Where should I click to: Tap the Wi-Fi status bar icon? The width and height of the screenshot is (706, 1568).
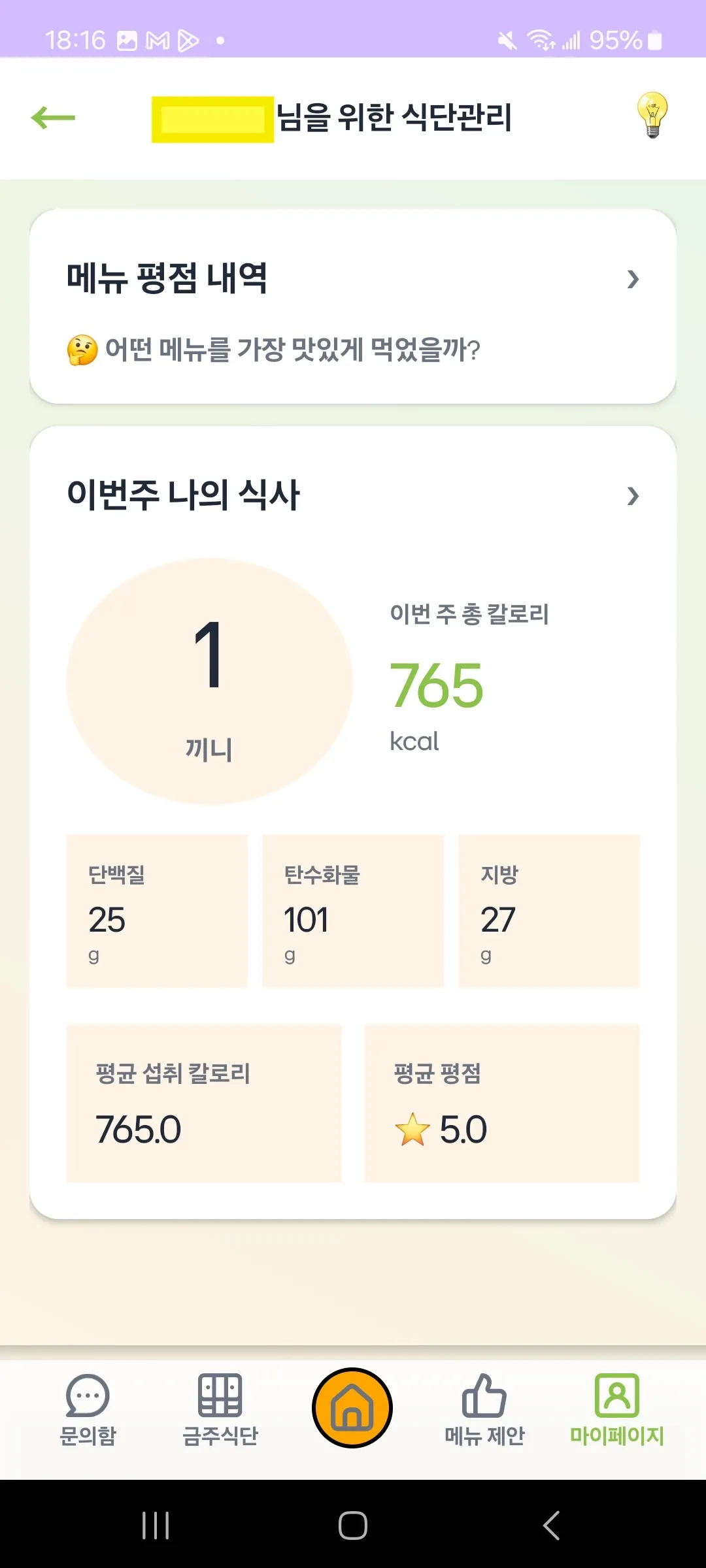tap(541, 41)
